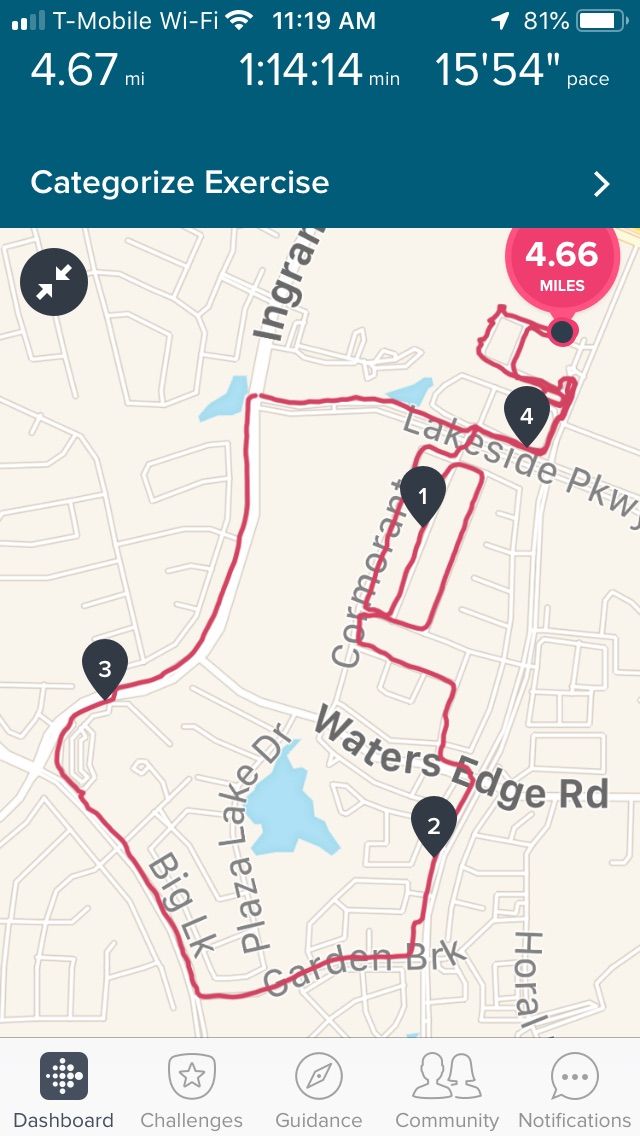Go to the Community tab
640x1136 pixels.
point(447,1090)
